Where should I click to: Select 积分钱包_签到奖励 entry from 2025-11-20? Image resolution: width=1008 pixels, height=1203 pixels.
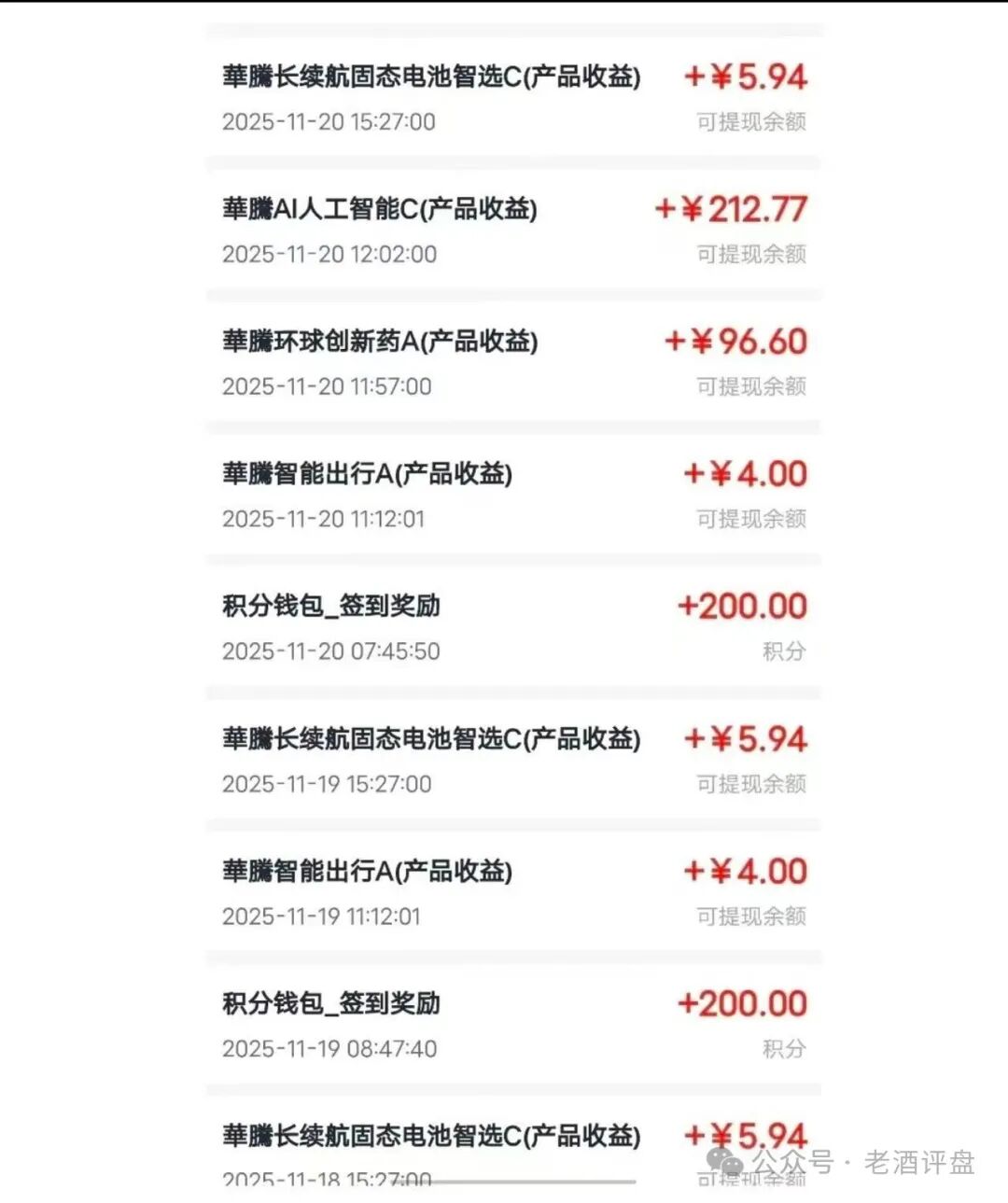[x=331, y=606]
